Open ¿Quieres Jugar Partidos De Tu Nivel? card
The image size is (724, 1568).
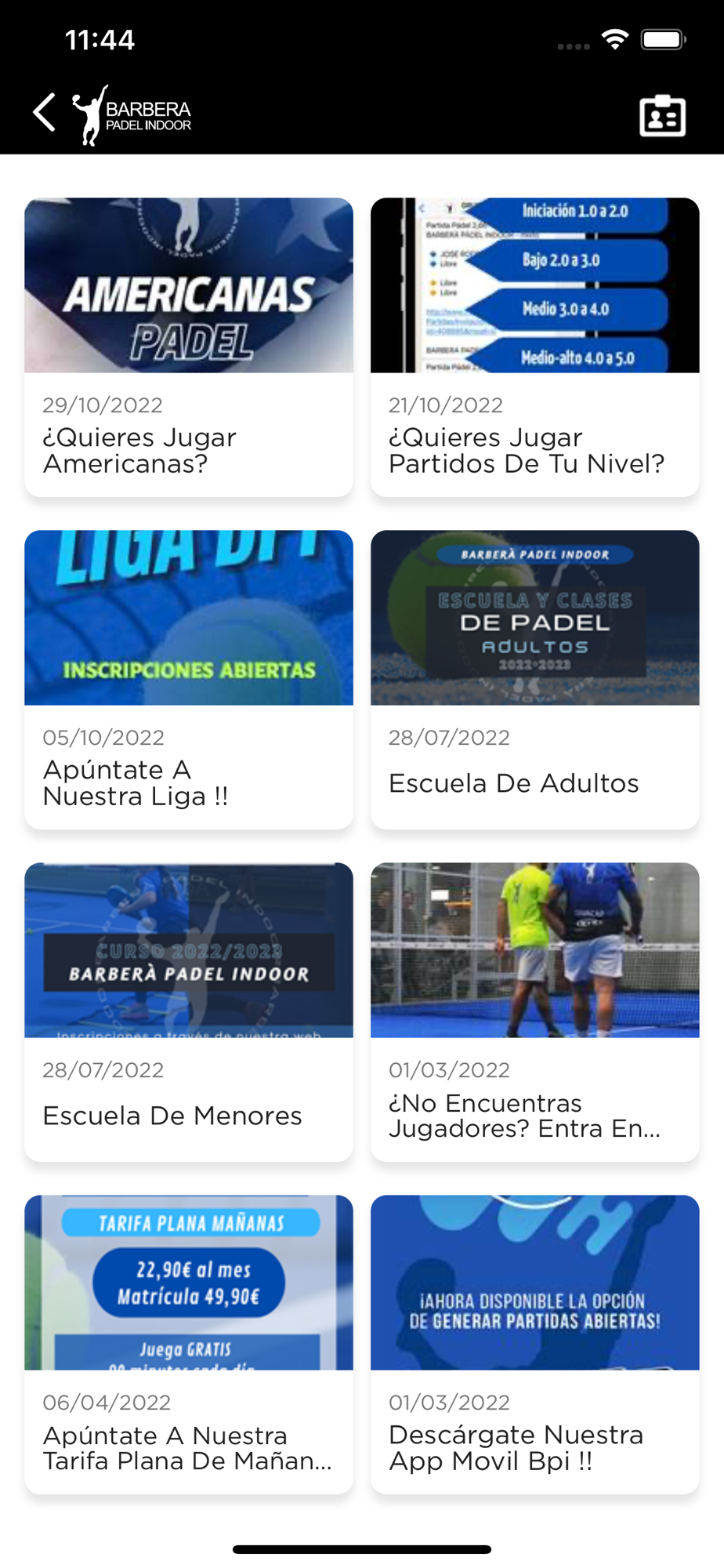pyautogui.click(x=534, y=347)
